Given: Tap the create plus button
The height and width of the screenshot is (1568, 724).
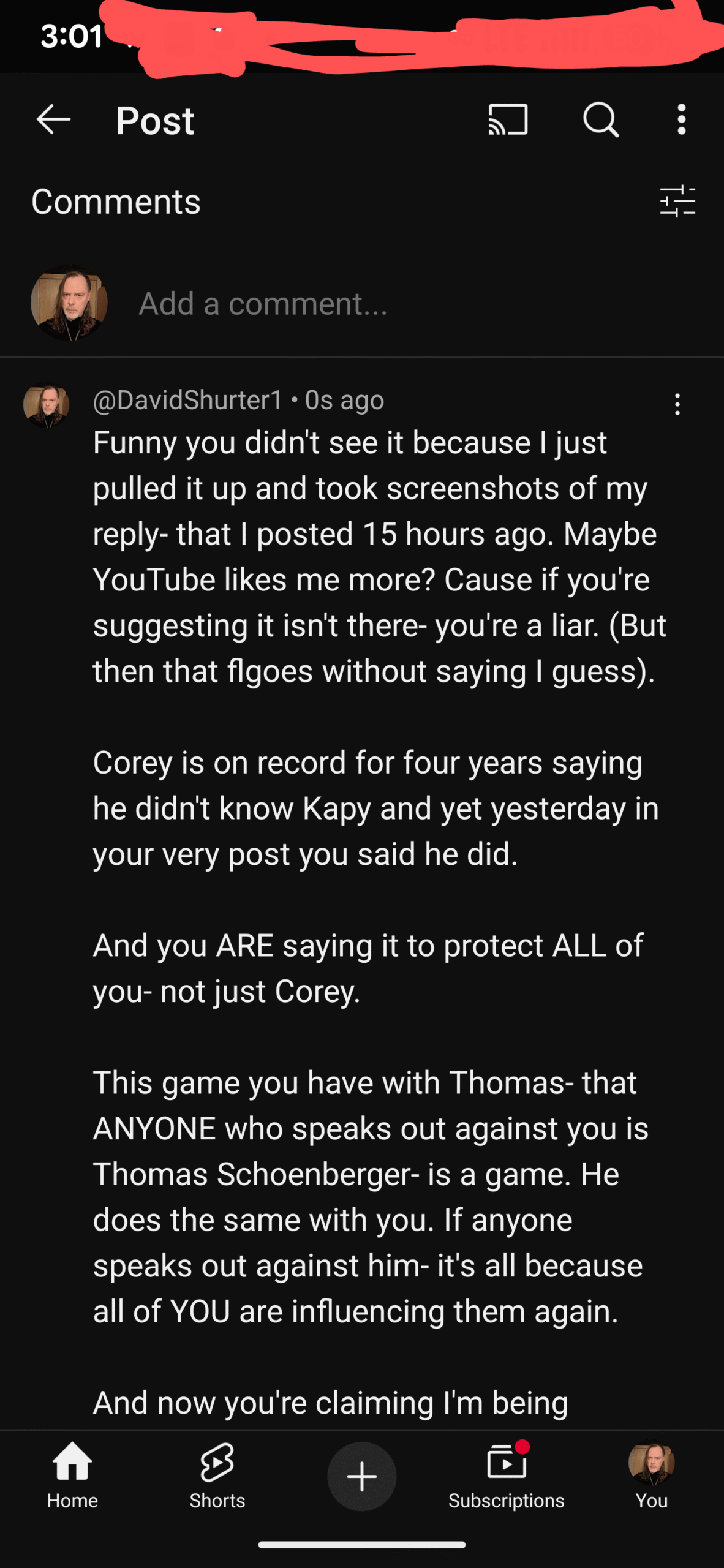Looking at the screenshot, I should (x=361, y=1476).
